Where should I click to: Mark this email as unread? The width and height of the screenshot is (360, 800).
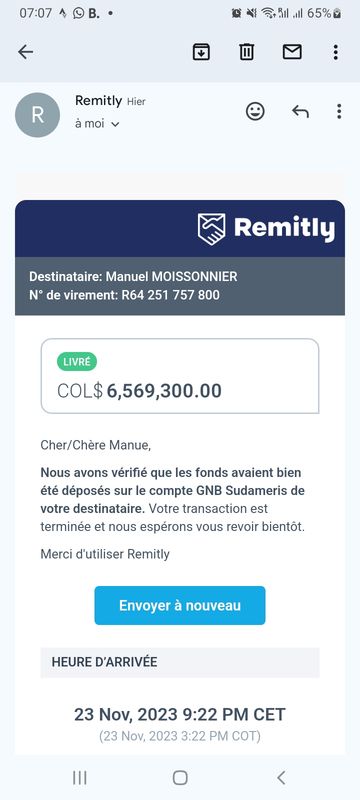pyautogui.click(x=292, y=52)
